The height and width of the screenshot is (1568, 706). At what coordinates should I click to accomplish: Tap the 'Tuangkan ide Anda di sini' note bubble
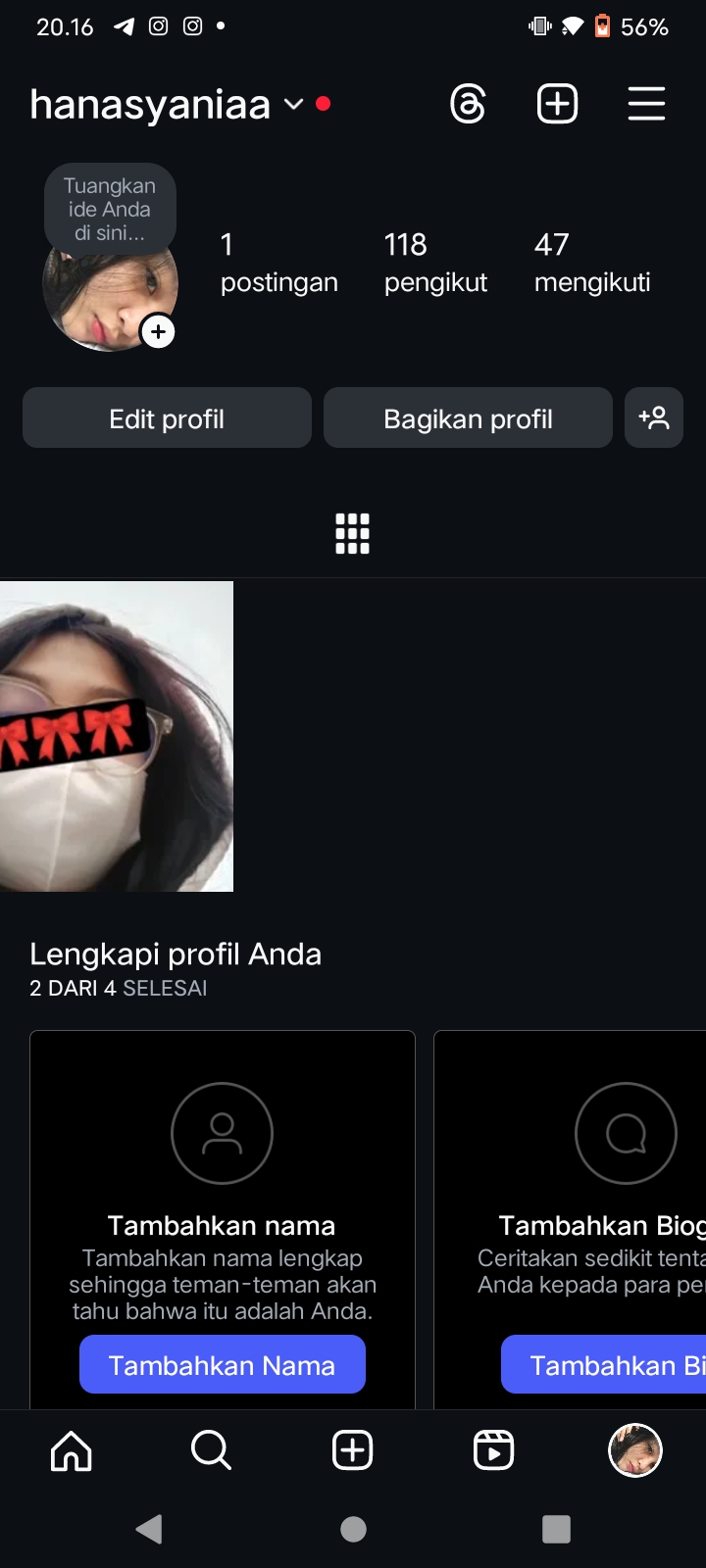pyautogui.click(x=110, y=209)
